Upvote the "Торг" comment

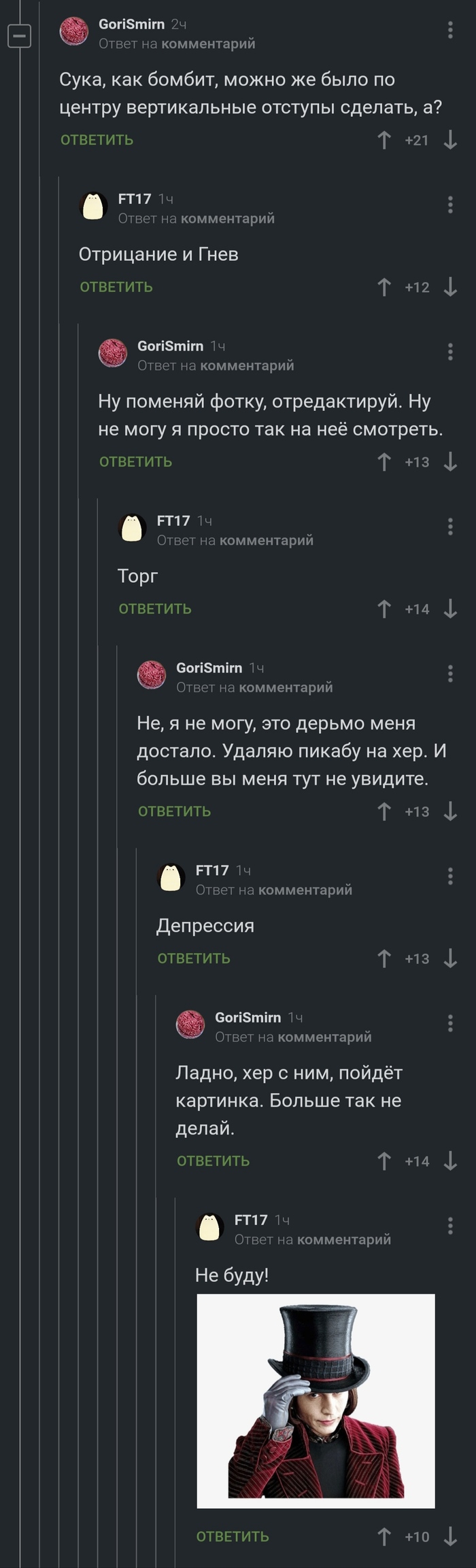[x=384, y=609]
